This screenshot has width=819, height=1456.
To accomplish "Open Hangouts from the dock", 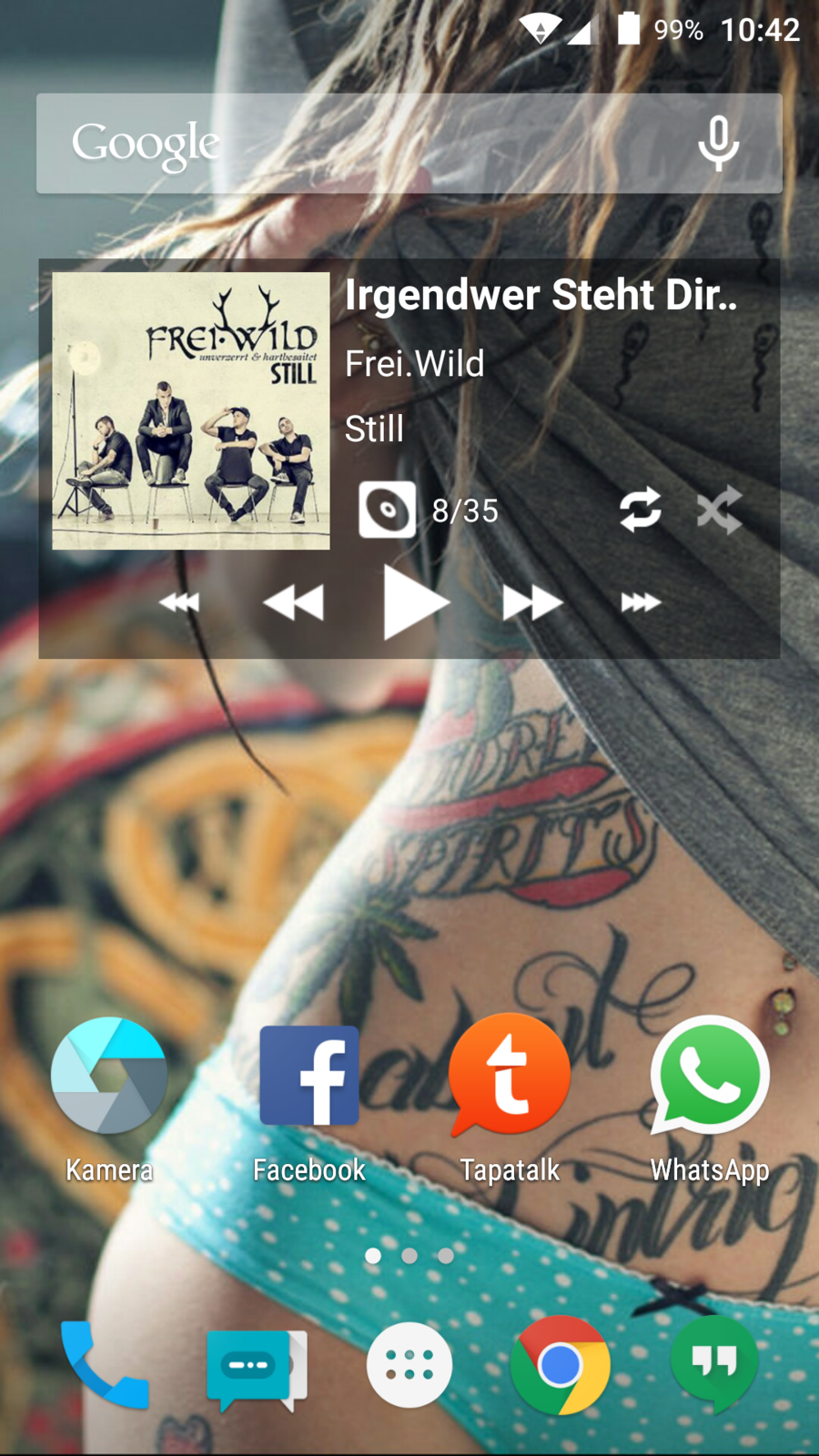I will pyautogui.click(x=714, y=1363).
